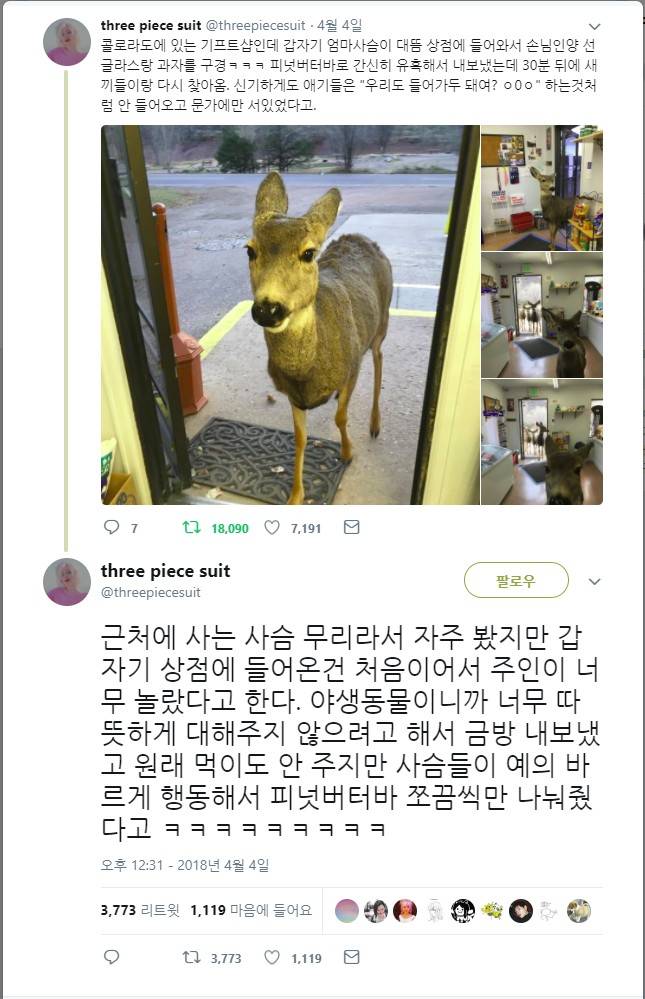Open the large deer photo at the door
645x999 pixels.
[289, 315]
